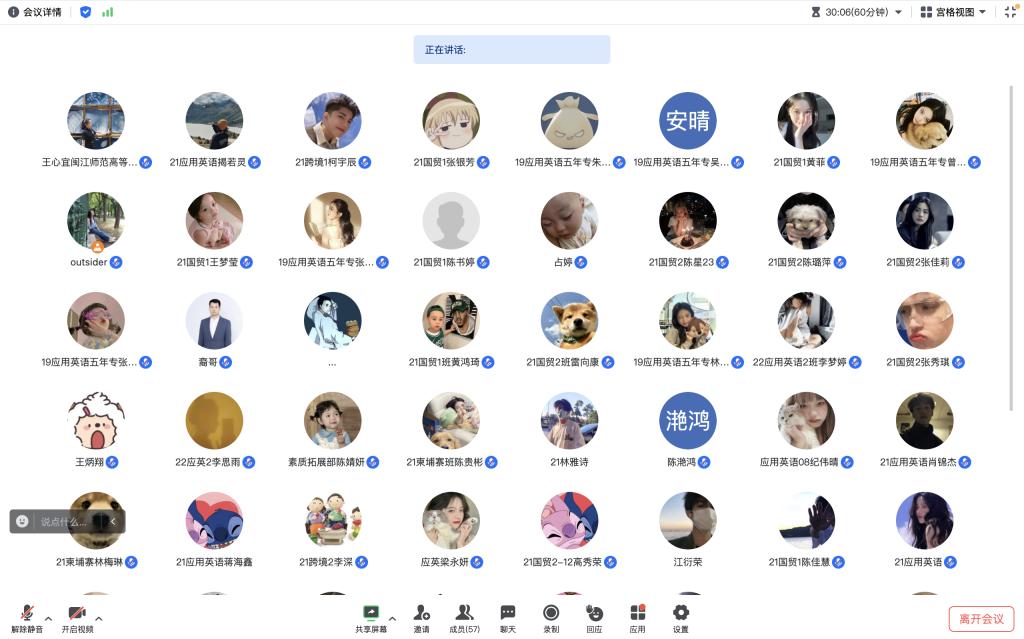Unmute the microphone (解除静音)
The width and height of the screenshot is (1024, 639).
[27, 616]
